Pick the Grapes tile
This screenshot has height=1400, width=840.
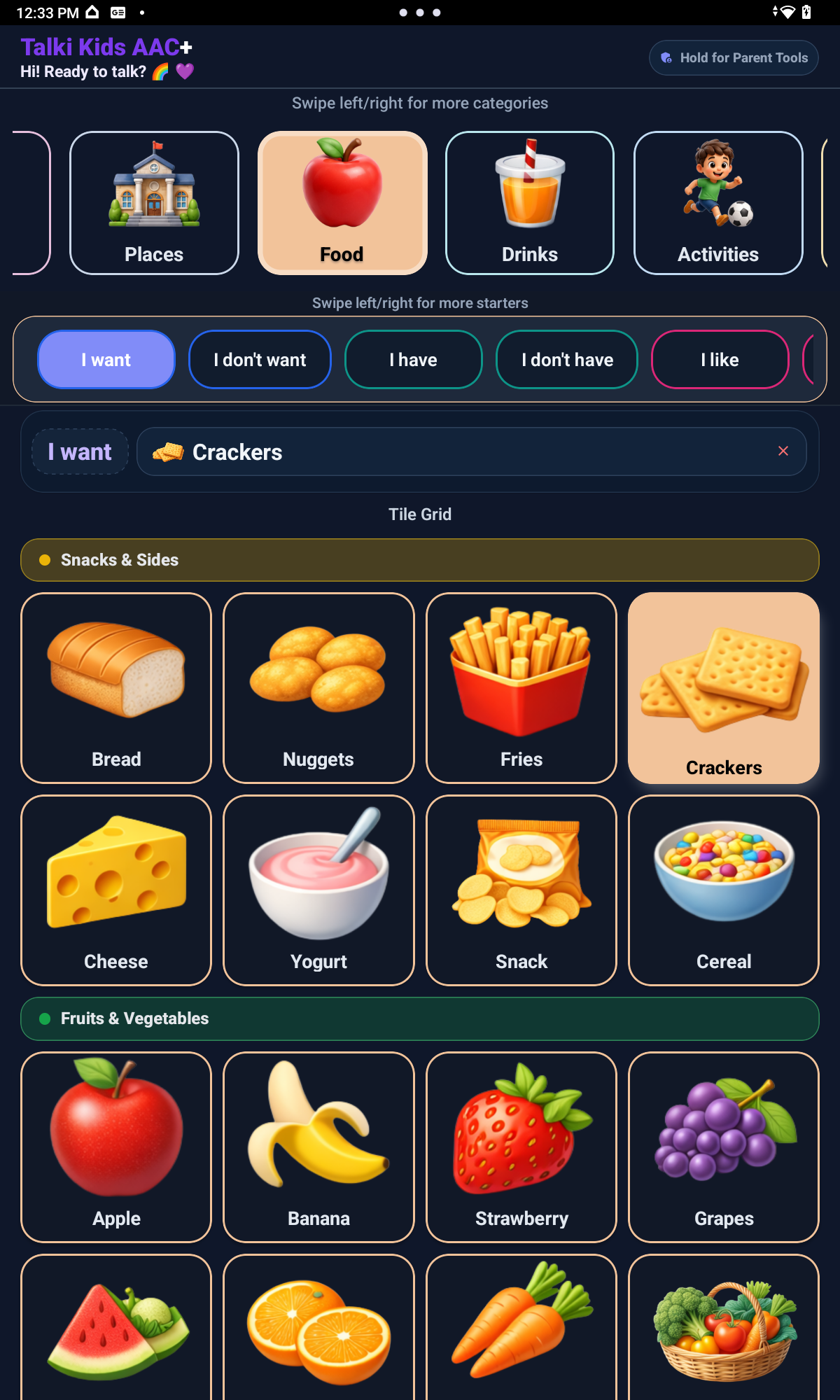point(724,1147)
